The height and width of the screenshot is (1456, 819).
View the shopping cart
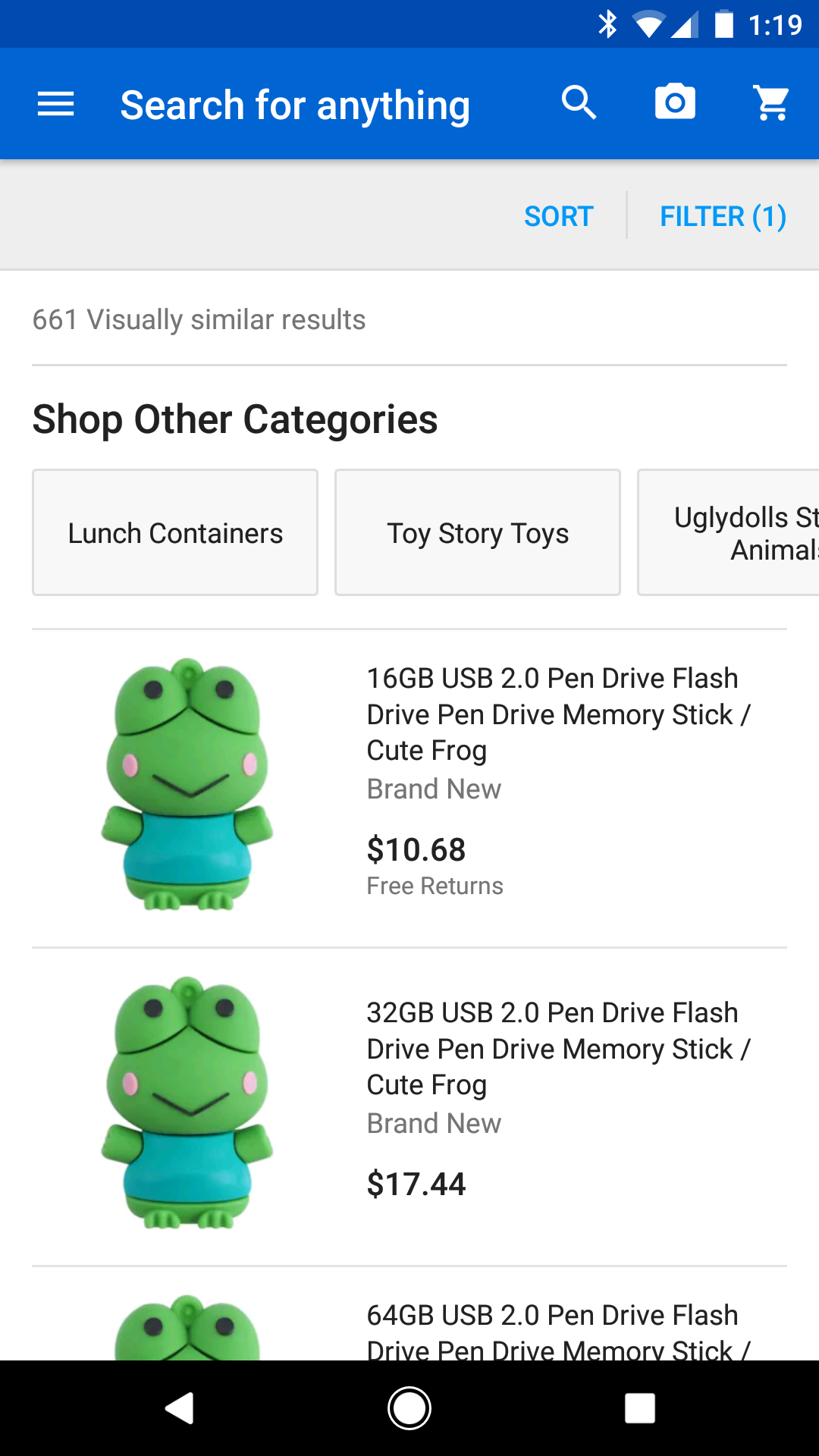point(771,102)
